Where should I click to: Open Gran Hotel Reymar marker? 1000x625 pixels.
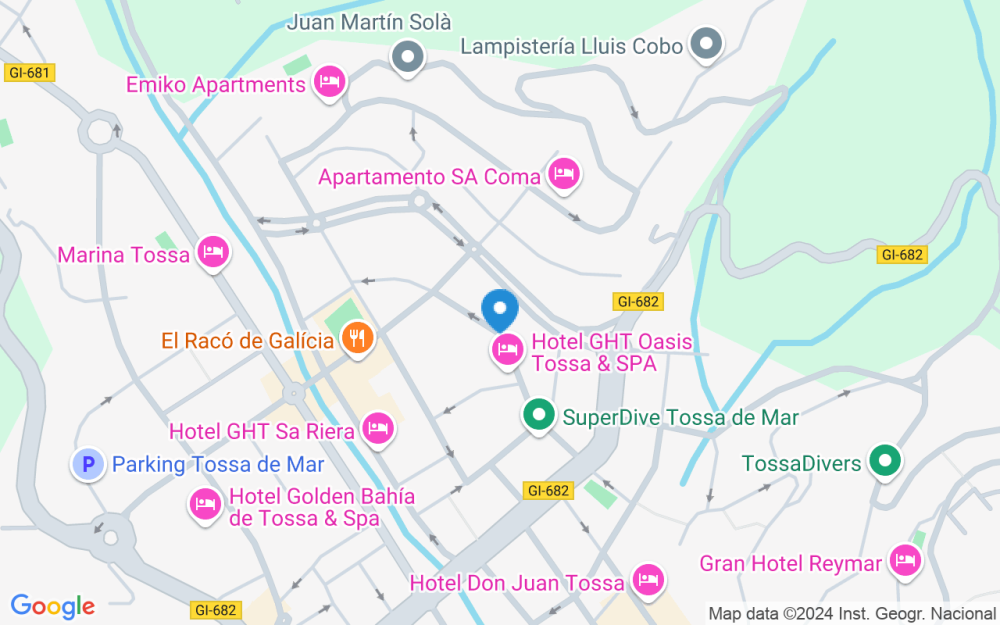tap(906, 561)
